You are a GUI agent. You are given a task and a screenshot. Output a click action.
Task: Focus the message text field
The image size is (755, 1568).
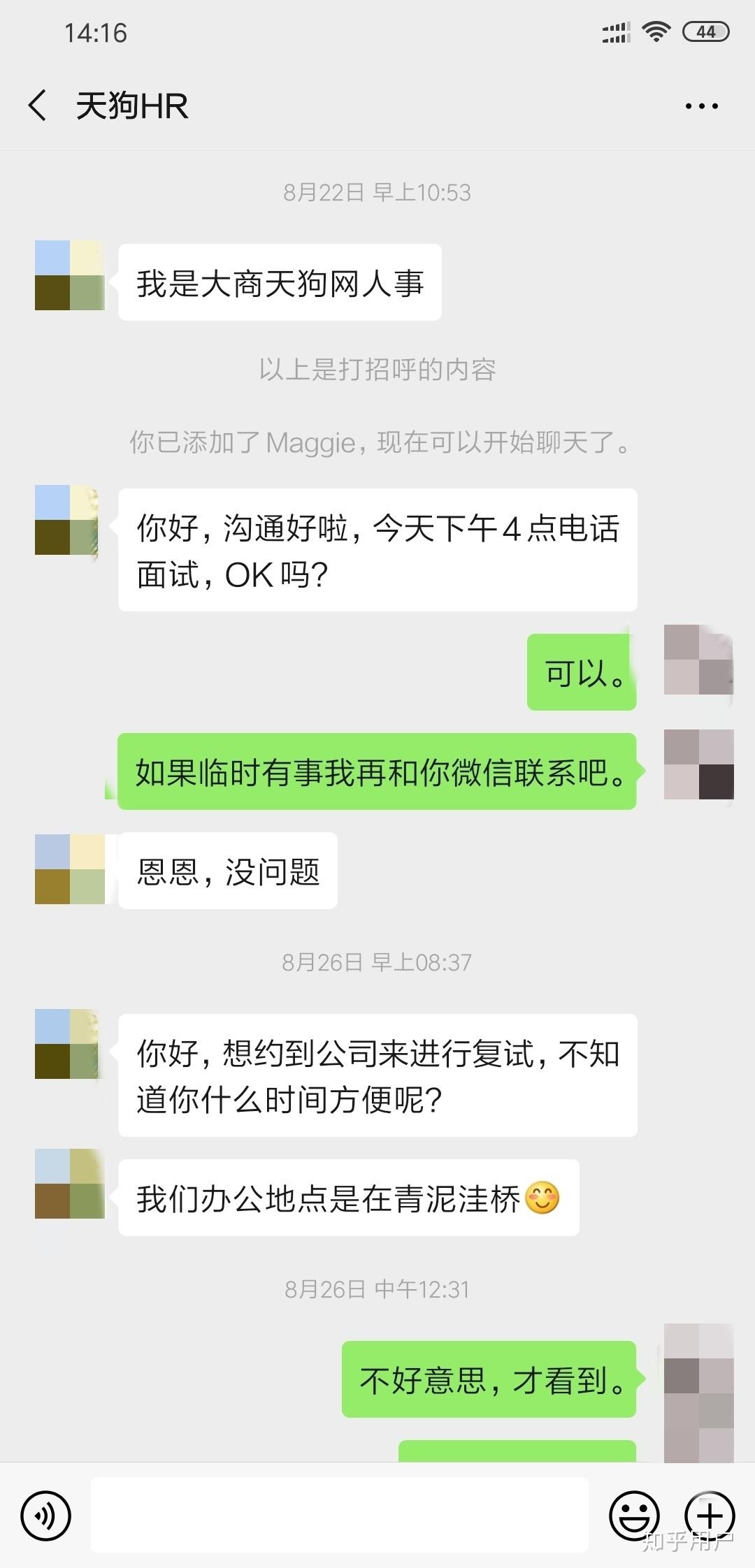pos(339,1515)
